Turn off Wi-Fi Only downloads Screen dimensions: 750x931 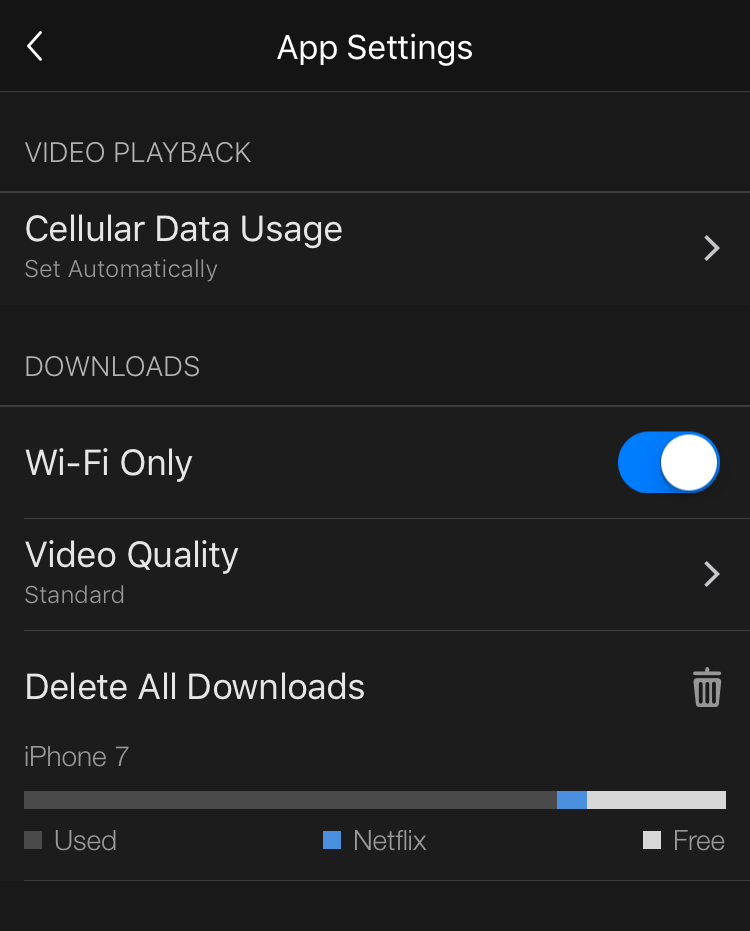(x=668, y=463)
